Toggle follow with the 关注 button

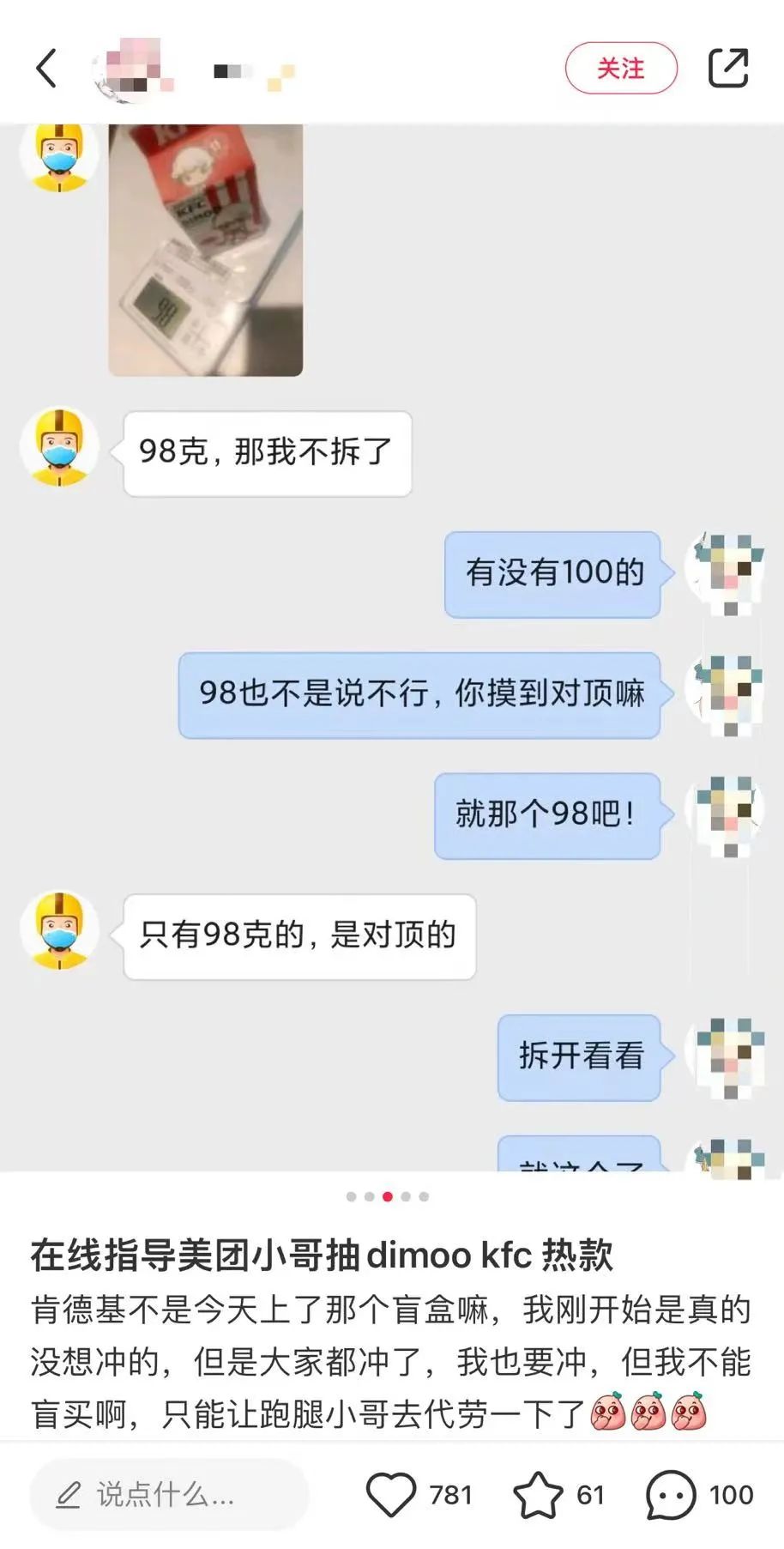click(x=620, y=69)
